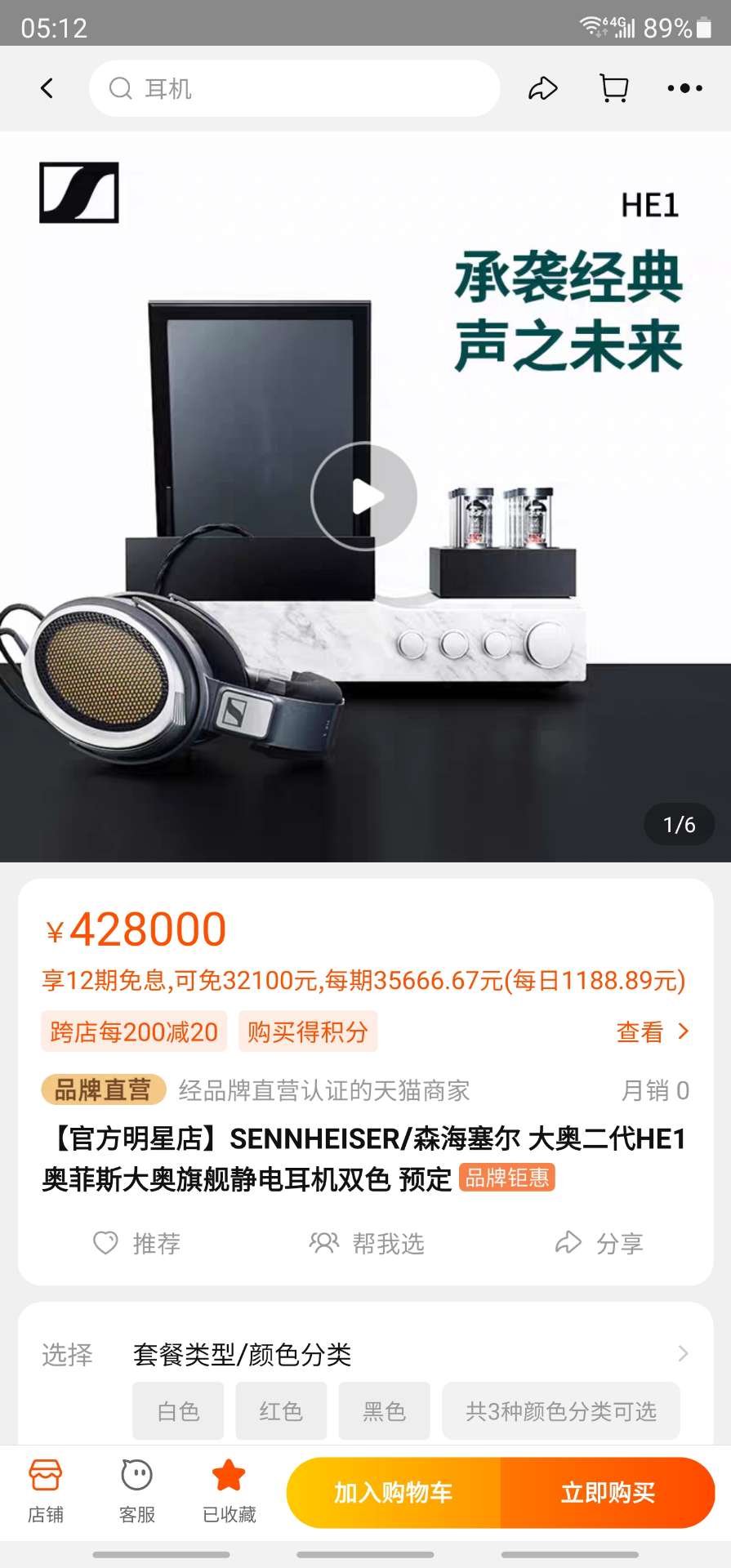The width and height of the screenshot is (731, 1568).
Task: Tap 立即购买 to buy now
Action: tap(608, 1493)
